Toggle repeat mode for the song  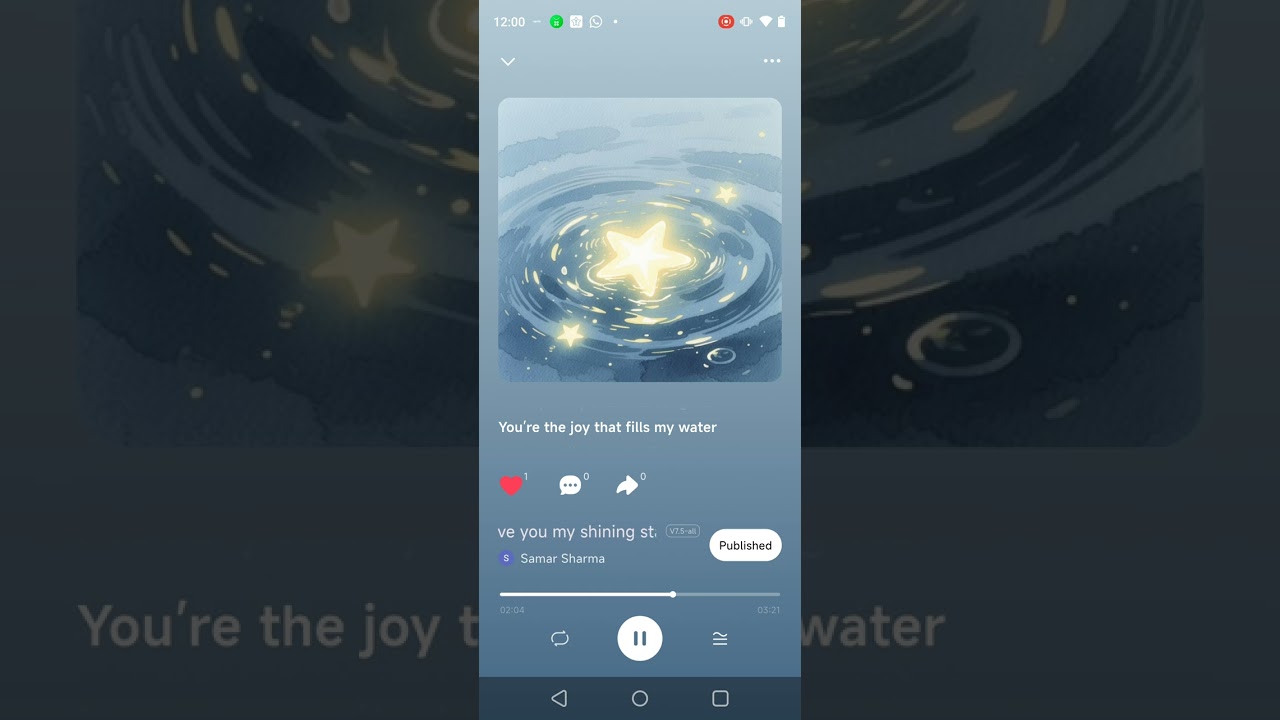pyautogui.click(x=560, y=638)
